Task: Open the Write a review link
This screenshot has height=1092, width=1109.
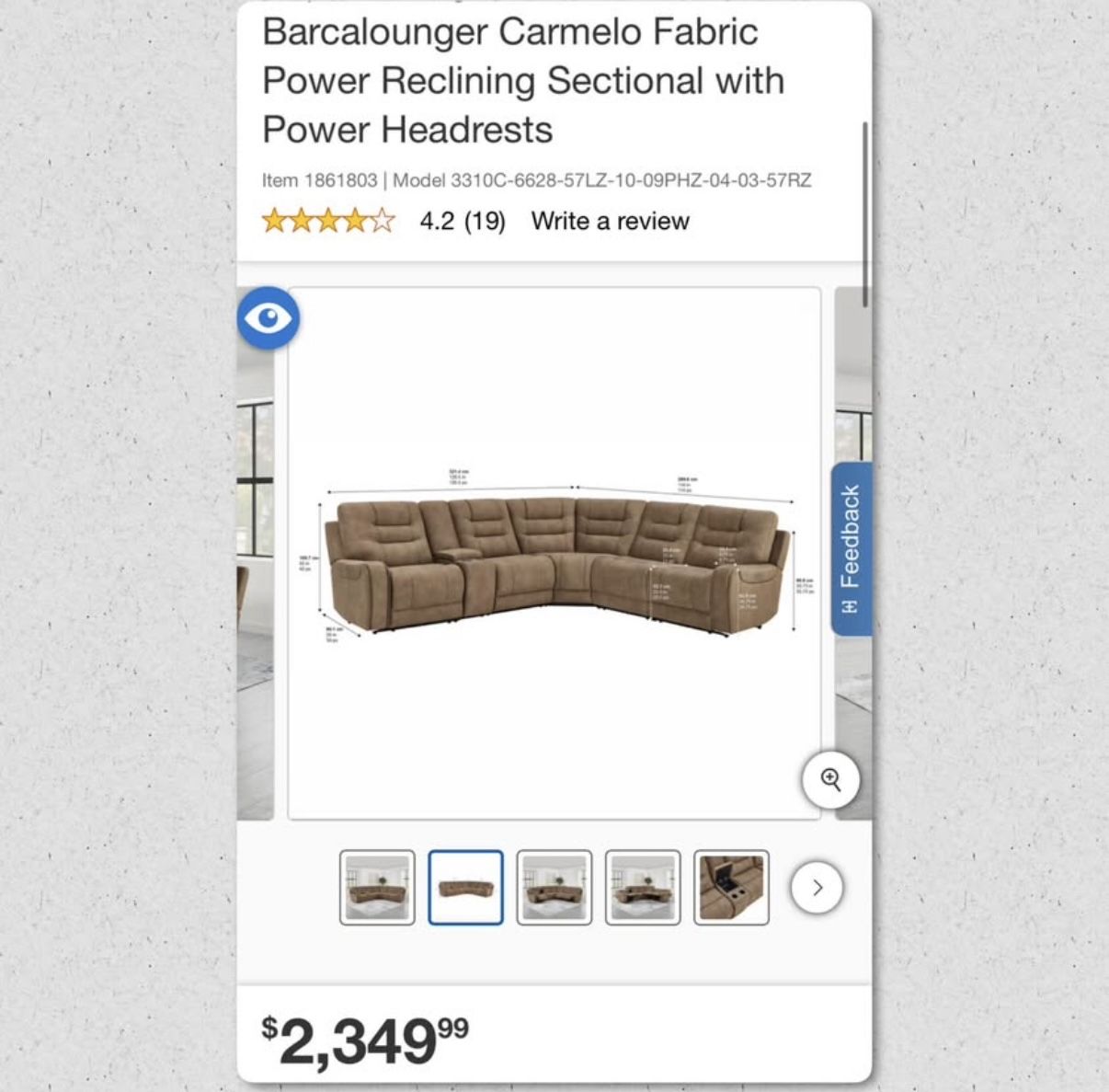Action: [610, 221]
